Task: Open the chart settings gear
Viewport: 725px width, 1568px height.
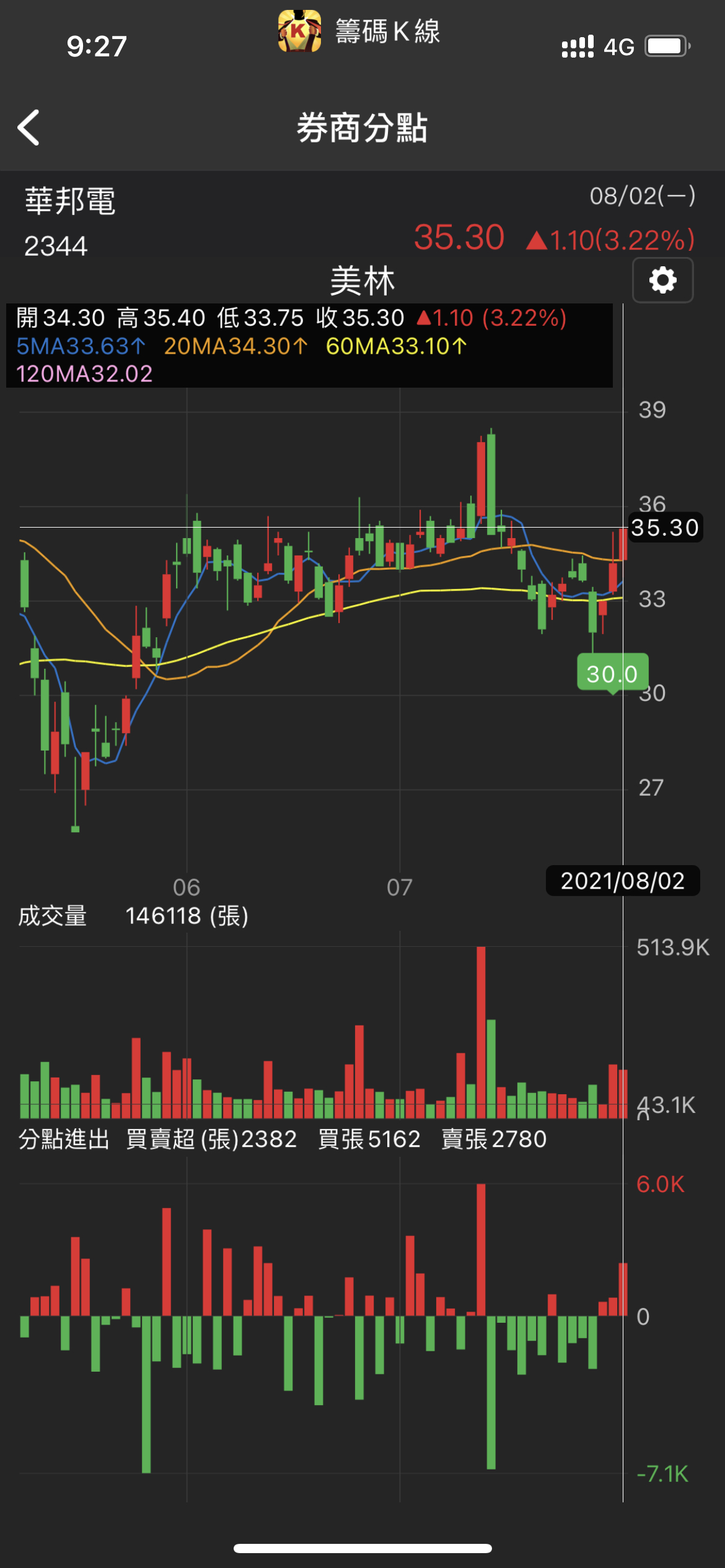Action: click(x=662, y=281)
